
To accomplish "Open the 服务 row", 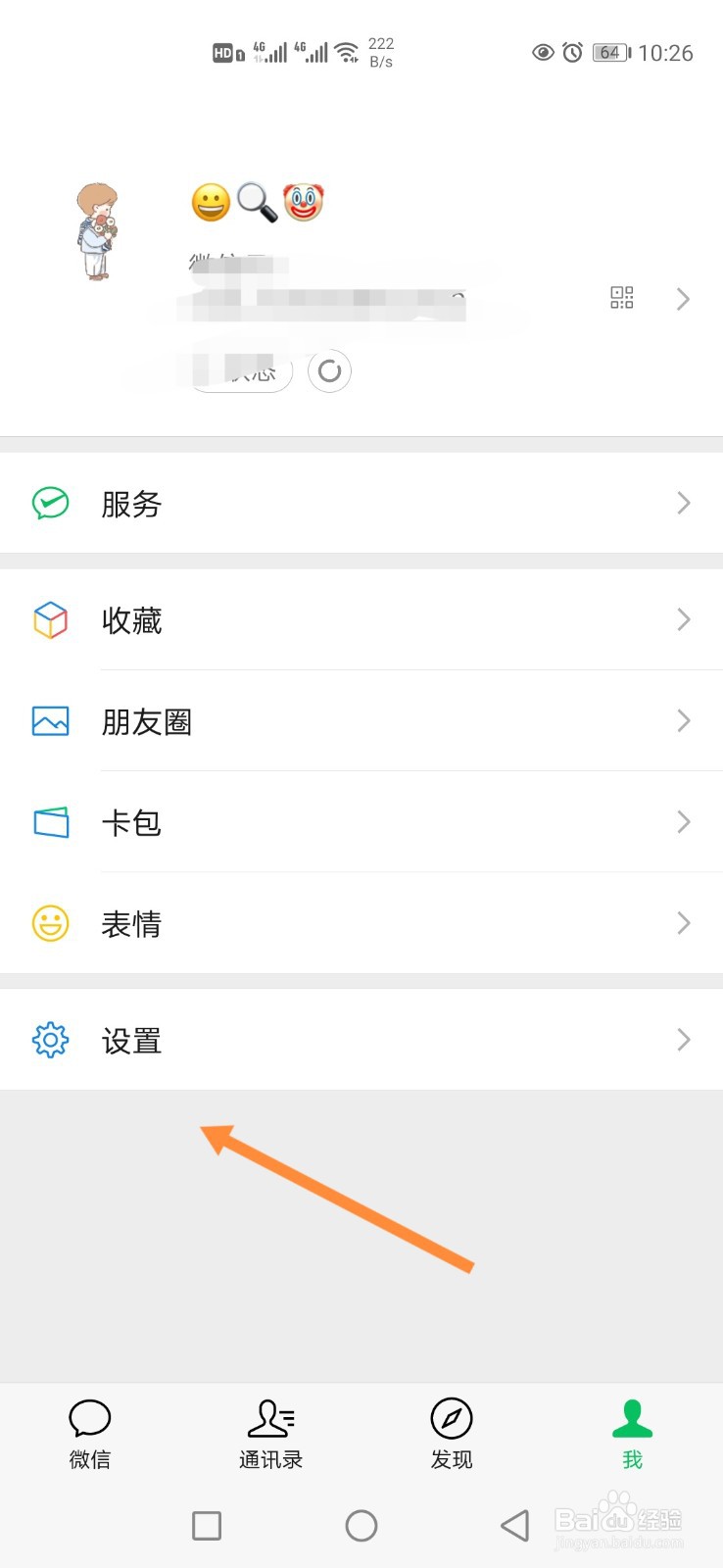I will tap(361, 504).
